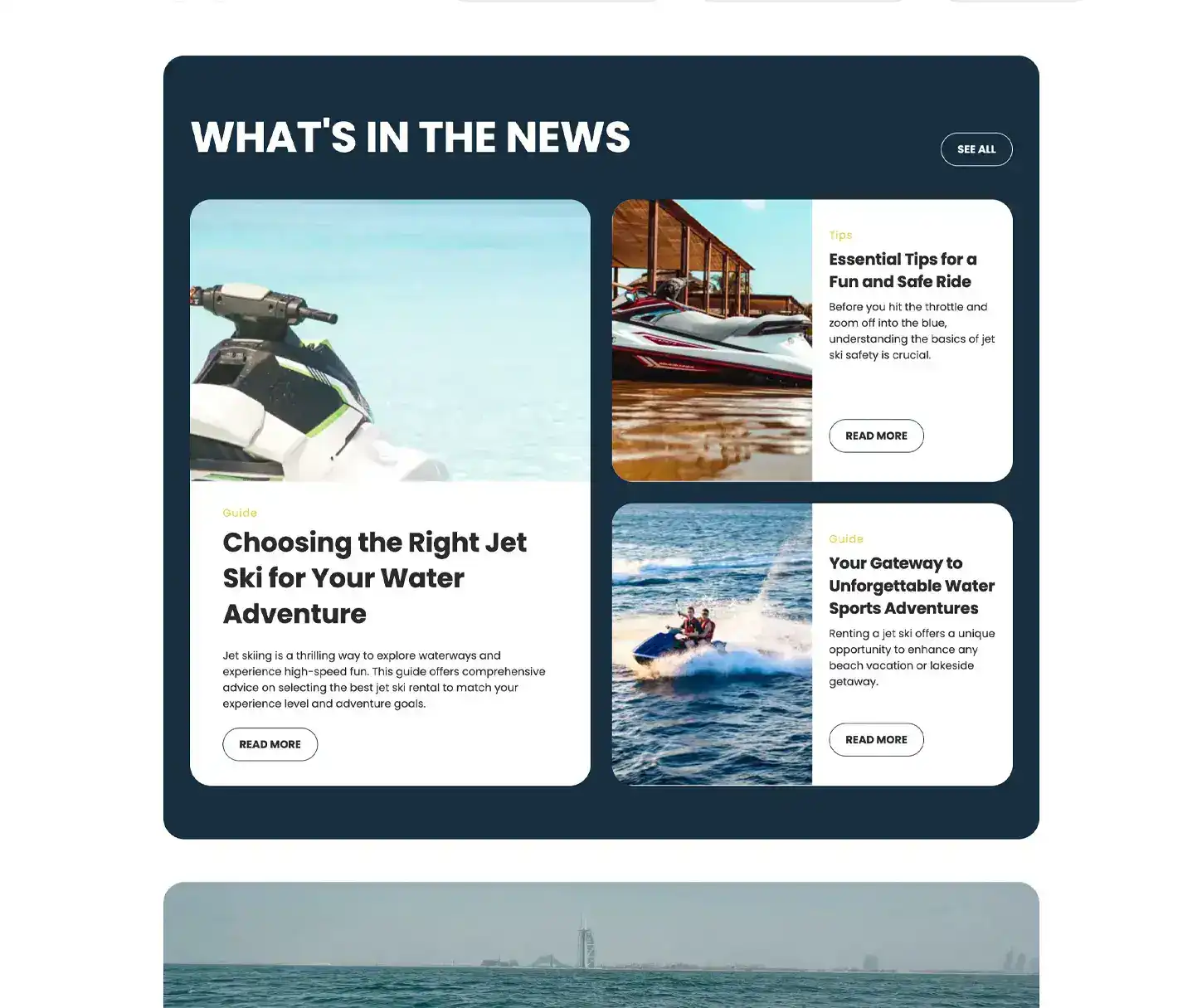The width and height of the screenshot is (1202, 1008).
Task: Read more about Choosing the Right Jet Ski
Action: [x=270, y=744]
